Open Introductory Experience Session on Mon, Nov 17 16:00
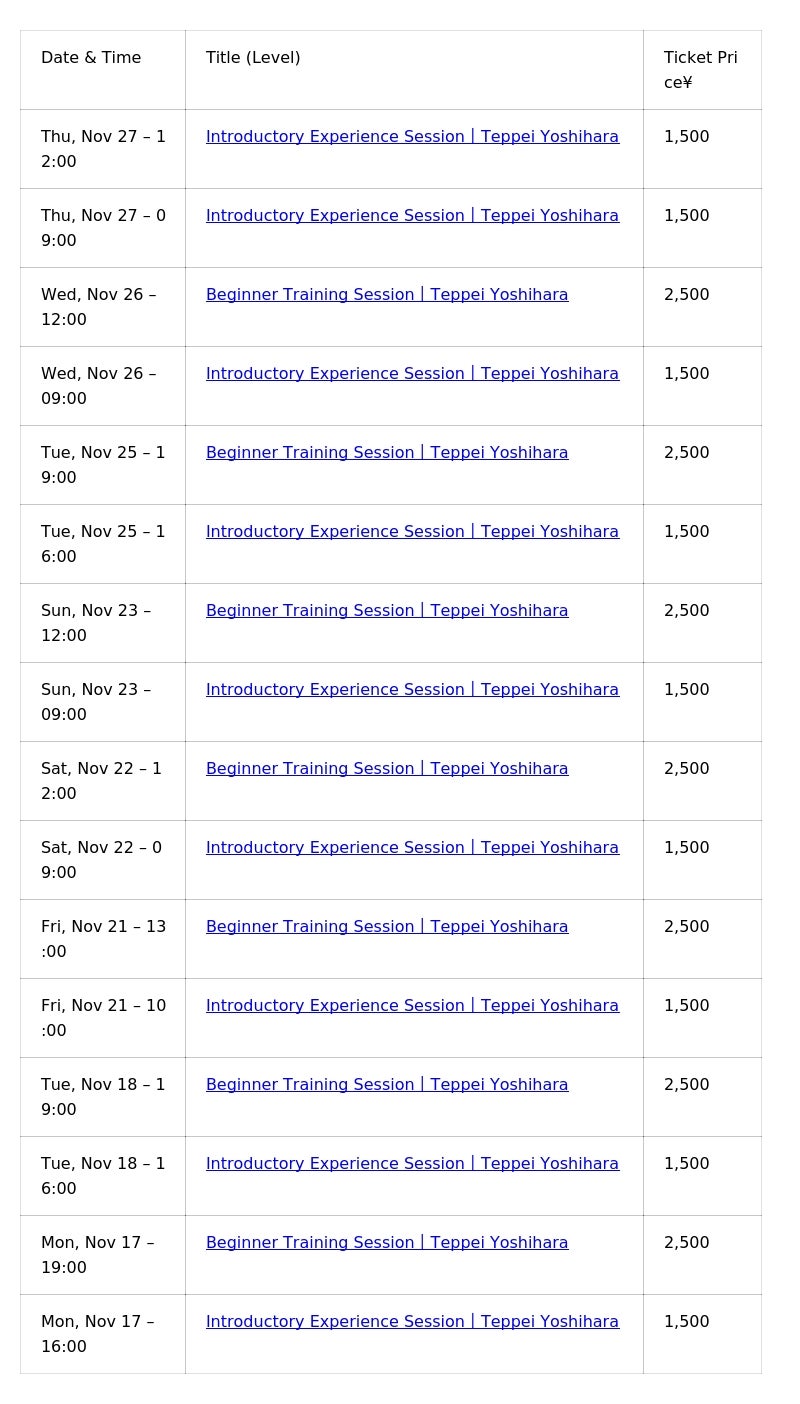The height and width of the screenshot is (1404, 800). coord(412,1322)
